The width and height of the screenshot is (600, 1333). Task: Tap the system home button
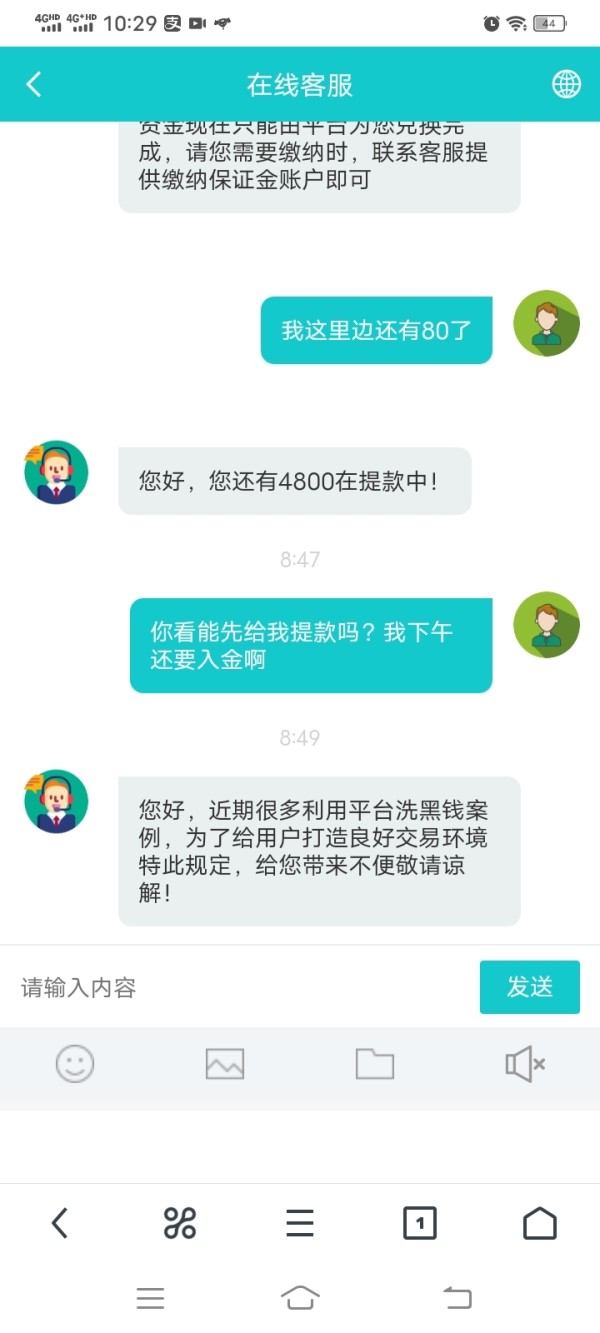(x=300, y=1298)
